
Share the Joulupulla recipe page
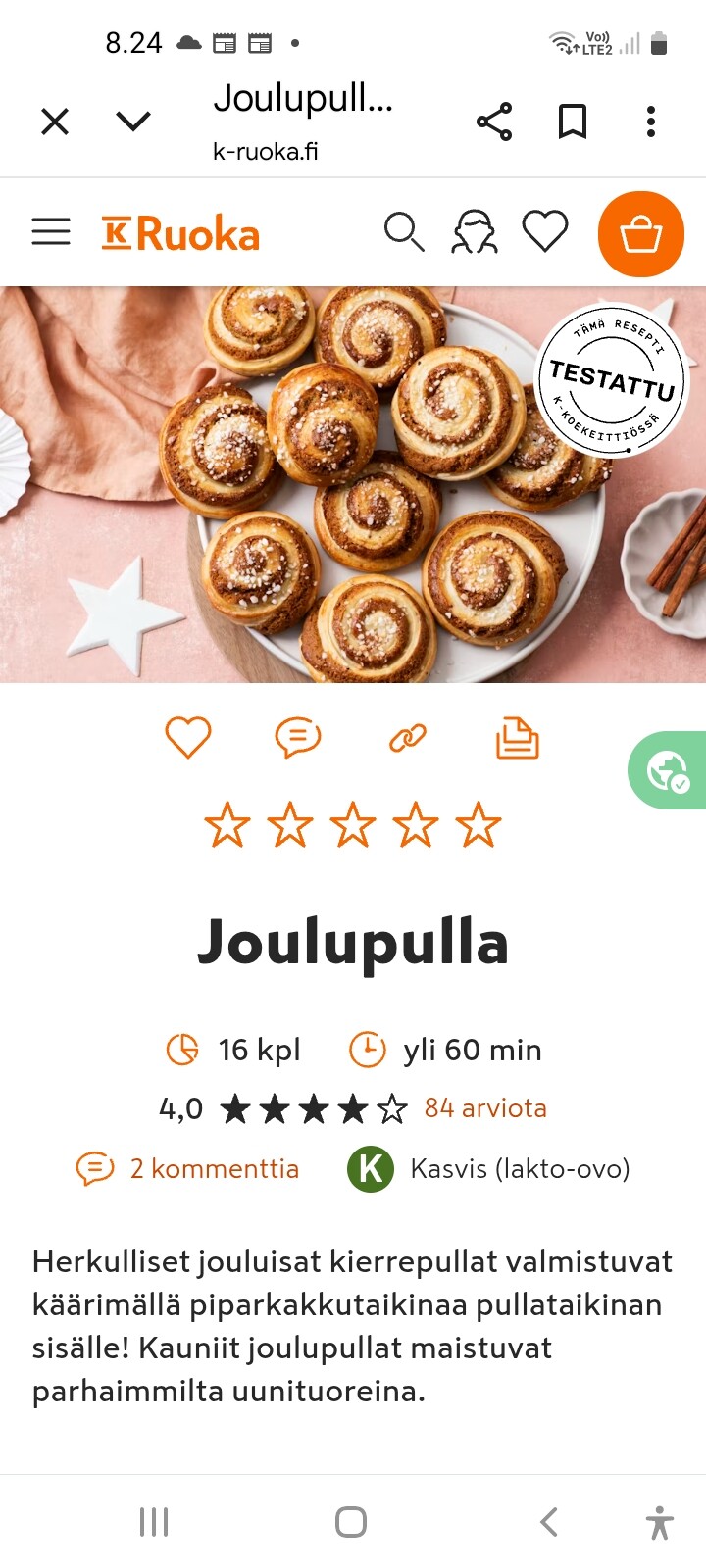pyautogui.click(x=494, y=122)
